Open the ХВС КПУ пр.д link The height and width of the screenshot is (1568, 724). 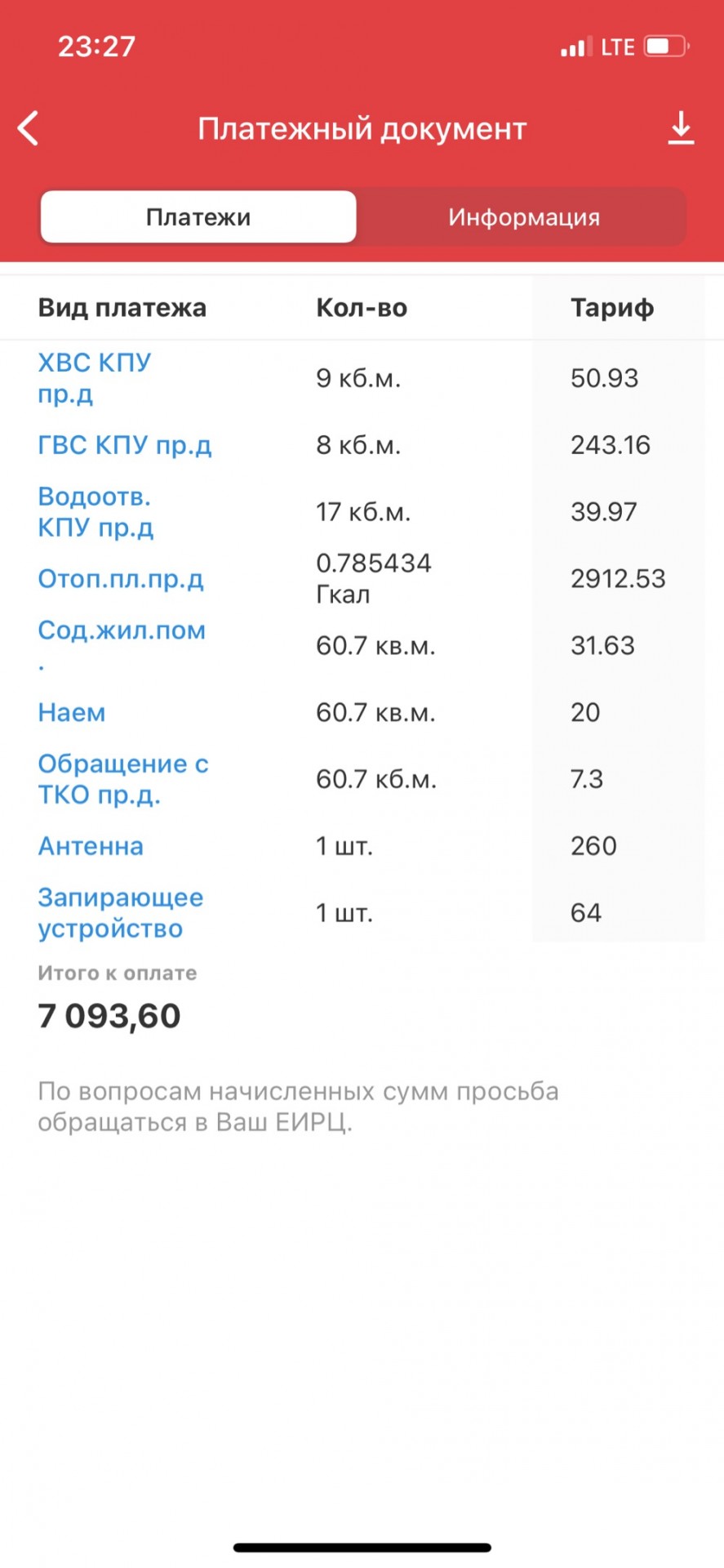pos(95,378)
